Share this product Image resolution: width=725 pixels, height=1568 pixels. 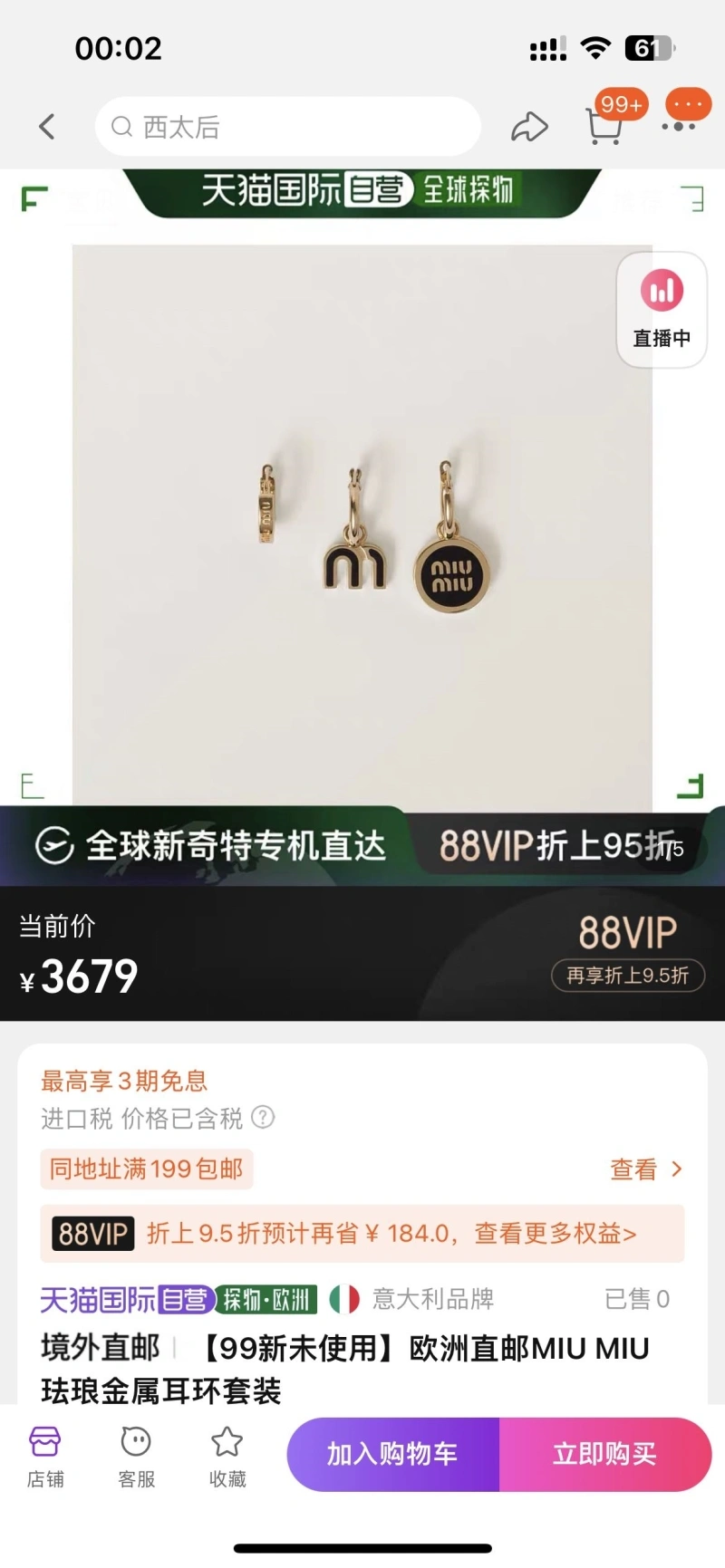point(529,127)
